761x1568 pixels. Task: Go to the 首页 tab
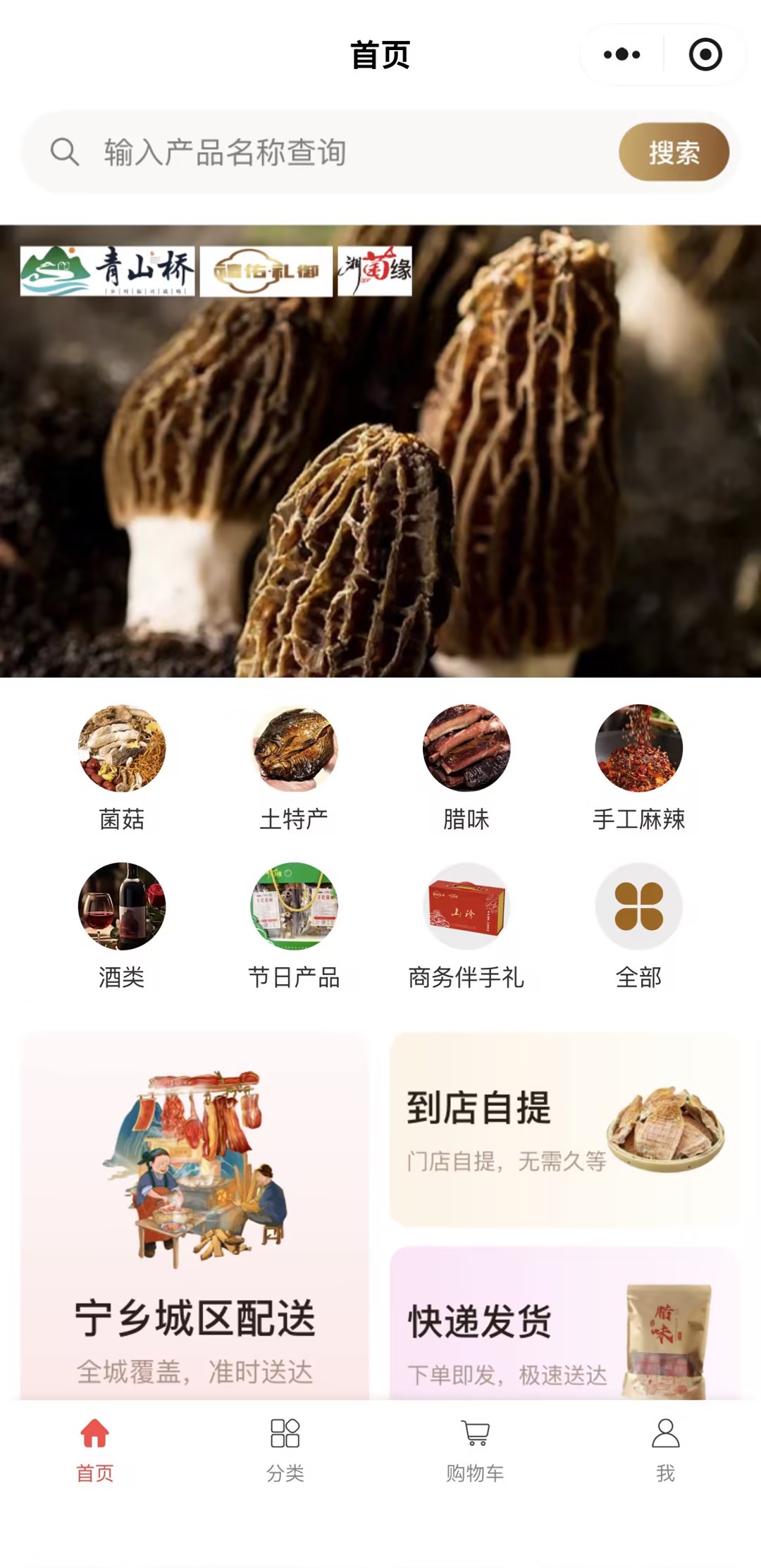(95, 1450)
